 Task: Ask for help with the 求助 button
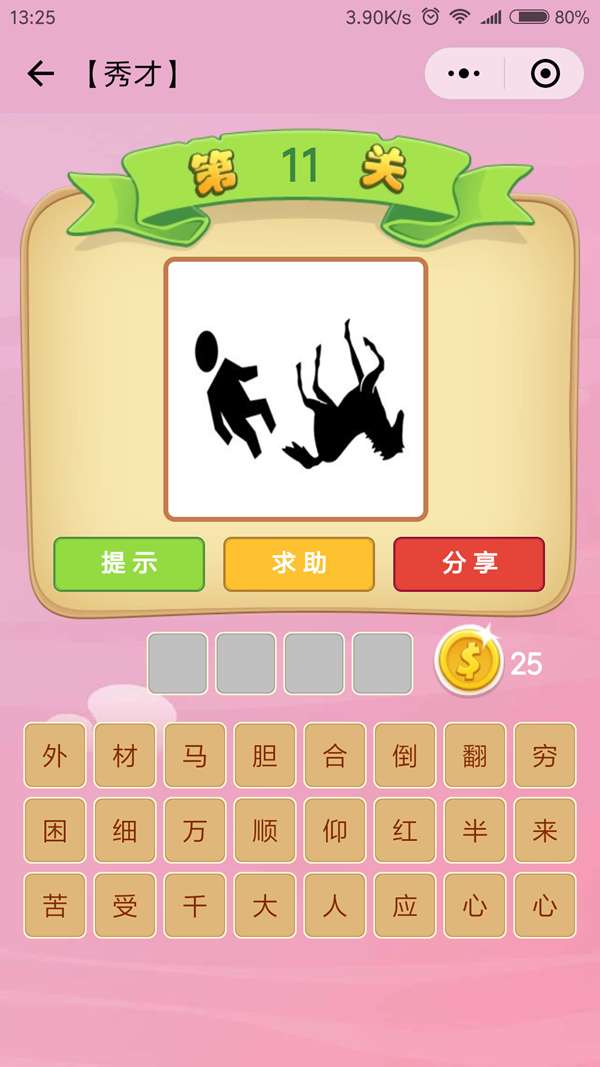pyautogui.click(x=299, y=564)
